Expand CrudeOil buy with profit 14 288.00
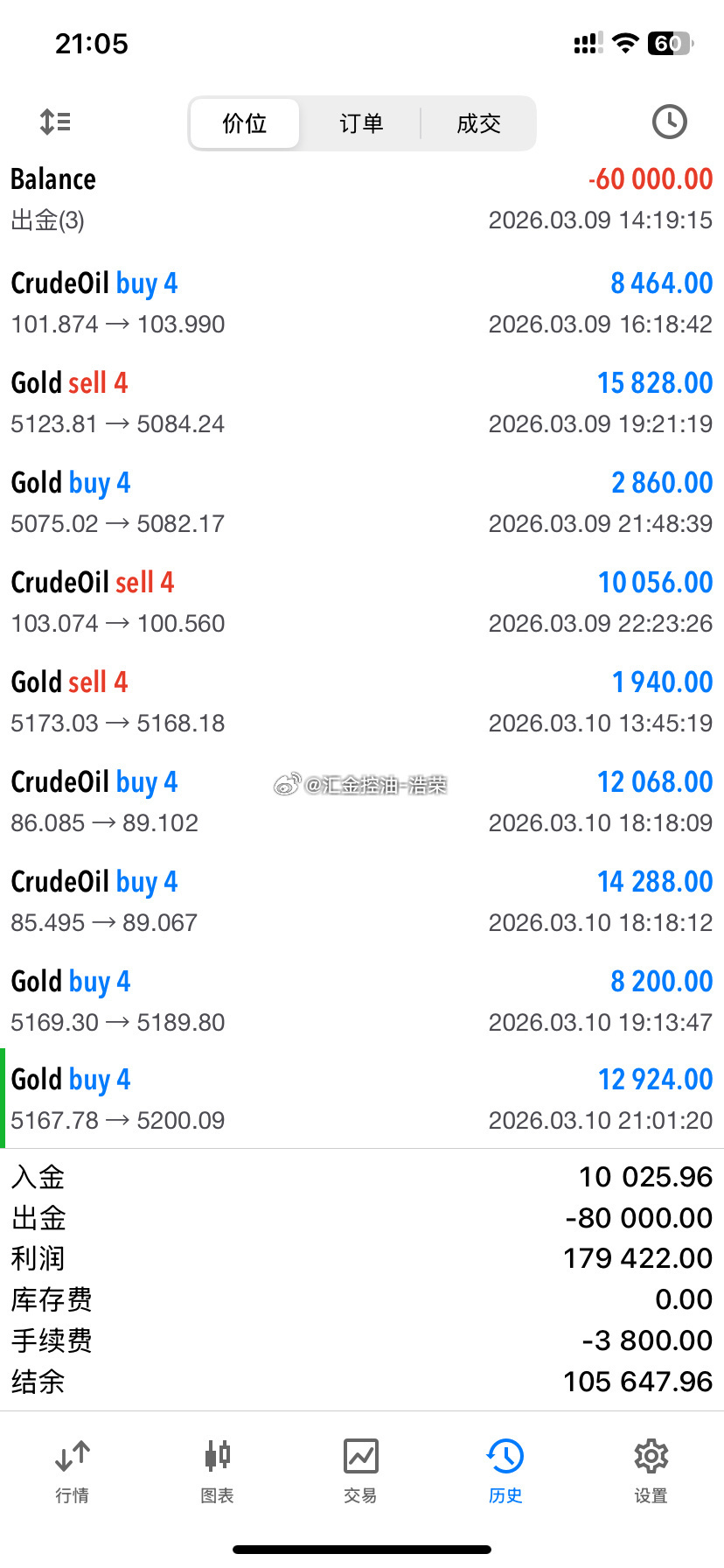Viewport: 724px width, 1568px height. pos(362,901)
